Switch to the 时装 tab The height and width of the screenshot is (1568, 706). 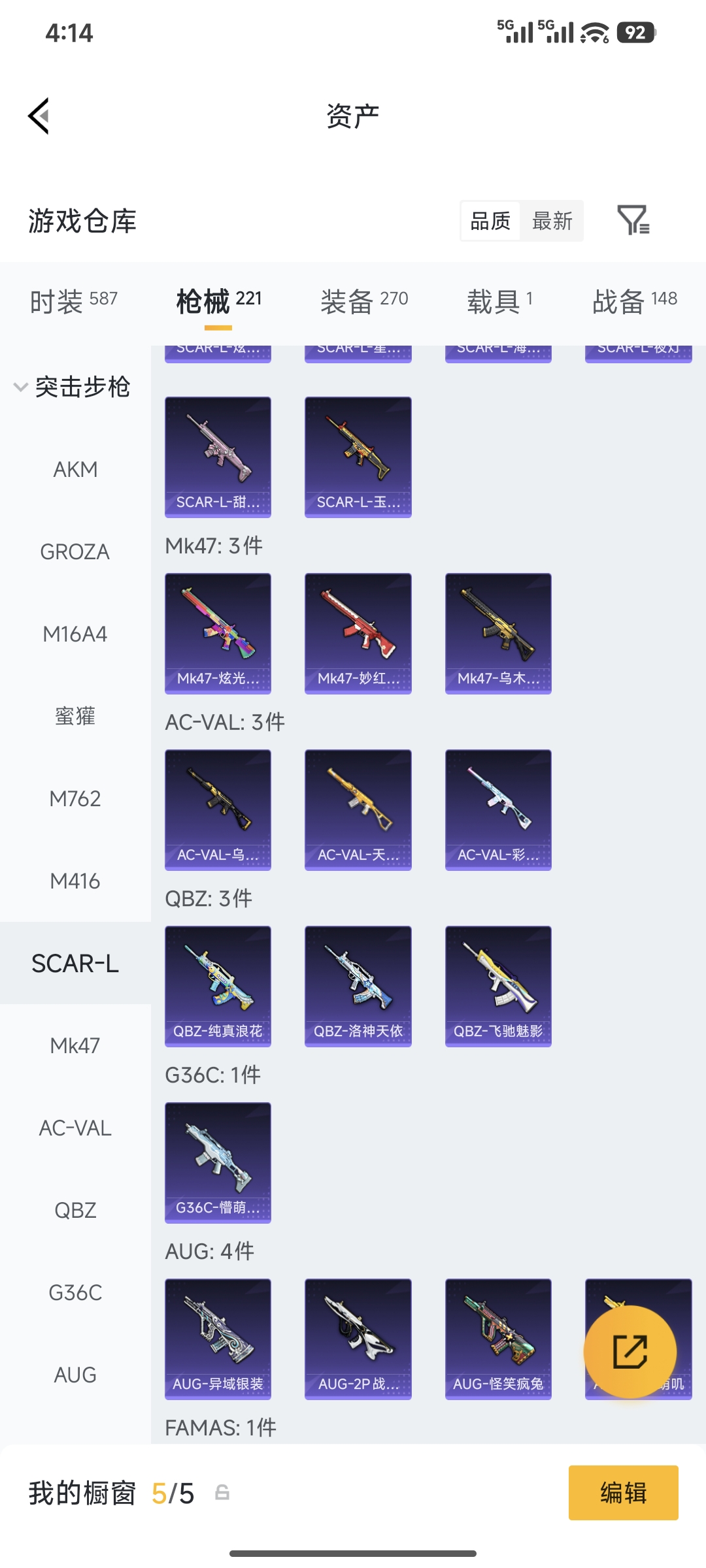point(73,301)
